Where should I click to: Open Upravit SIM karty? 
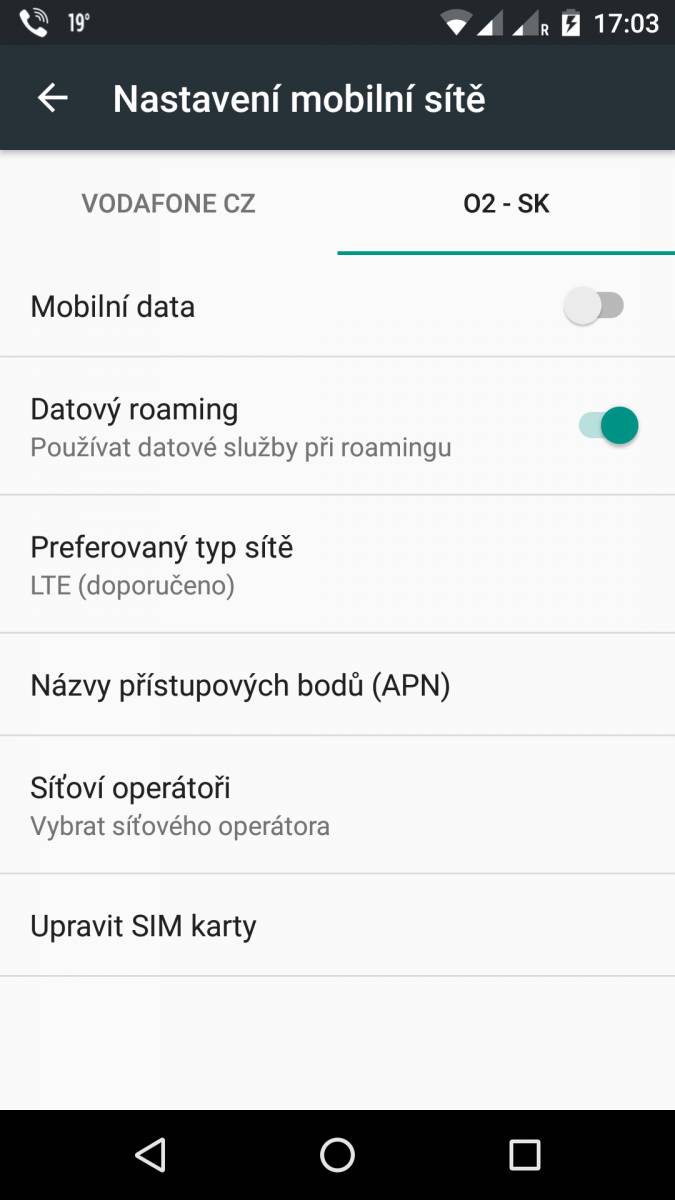(x=337, y=925)
